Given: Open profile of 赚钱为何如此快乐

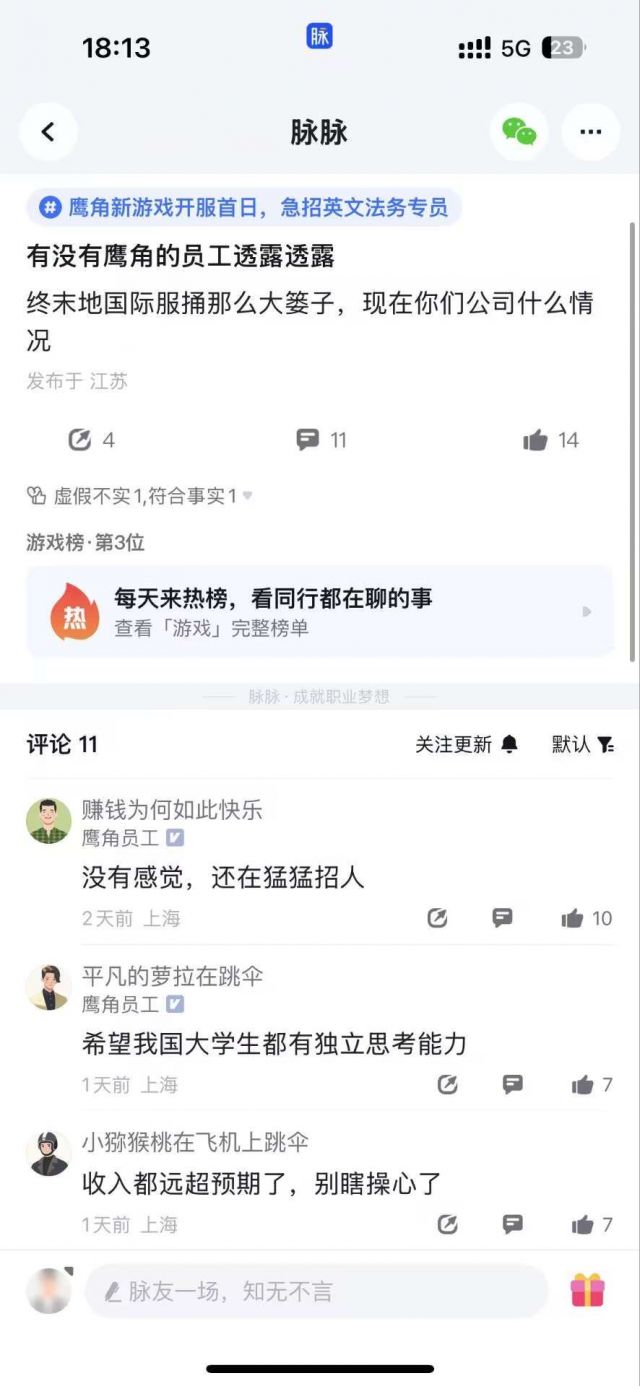Looking at the screenshot, I should point(48,821).
